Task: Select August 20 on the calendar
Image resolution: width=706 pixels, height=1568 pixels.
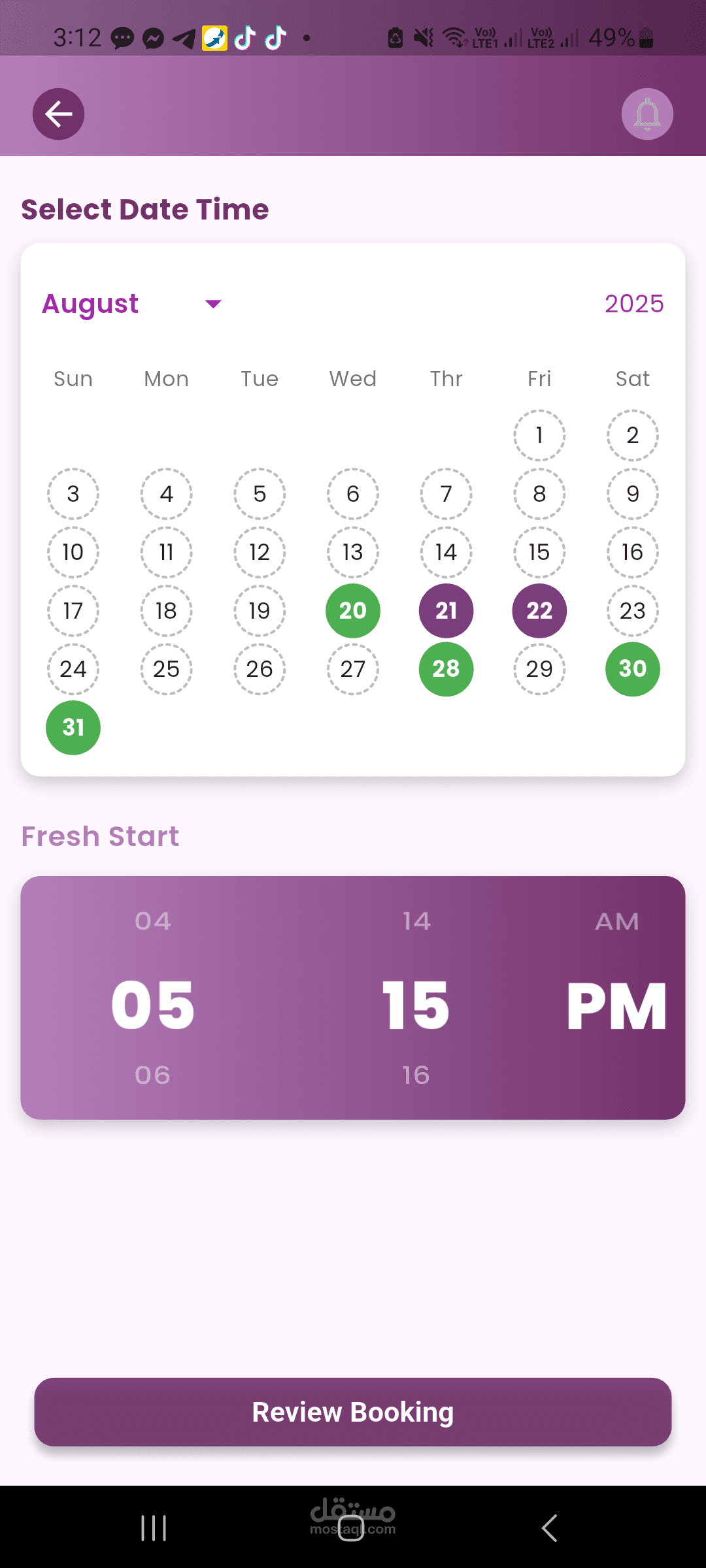Action: (353, 611)
